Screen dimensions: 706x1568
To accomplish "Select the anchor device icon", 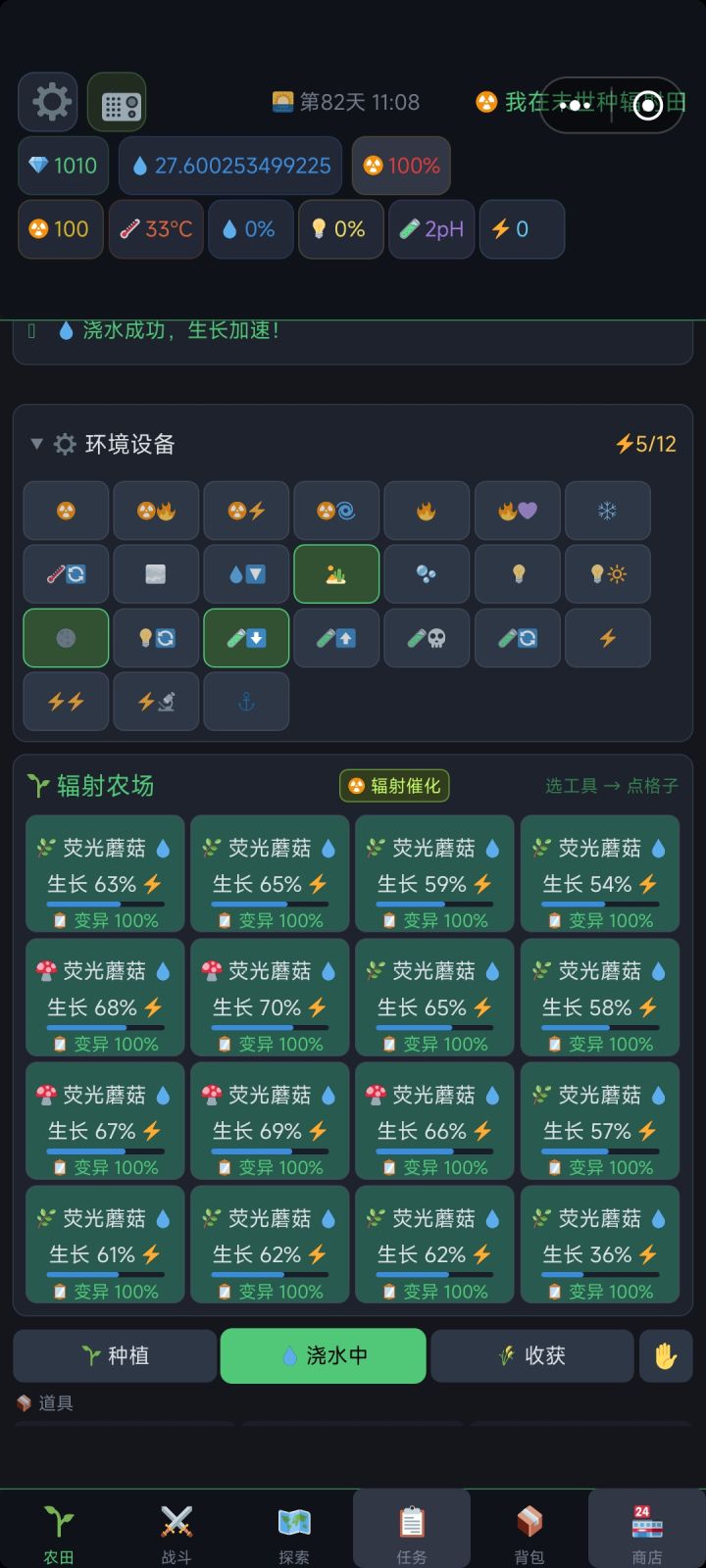I will tap(246, 702).
